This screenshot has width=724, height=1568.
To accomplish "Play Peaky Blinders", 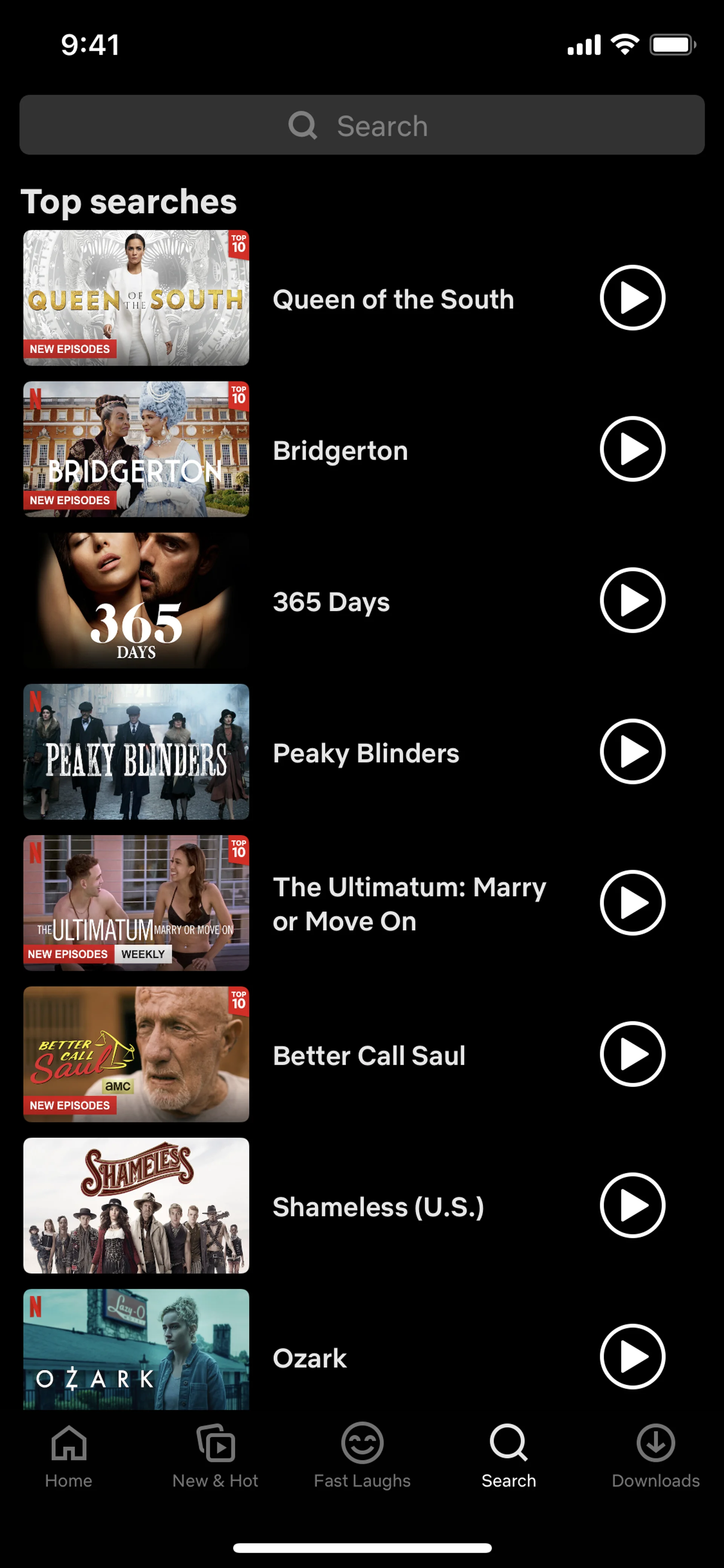I will (632, 752).
